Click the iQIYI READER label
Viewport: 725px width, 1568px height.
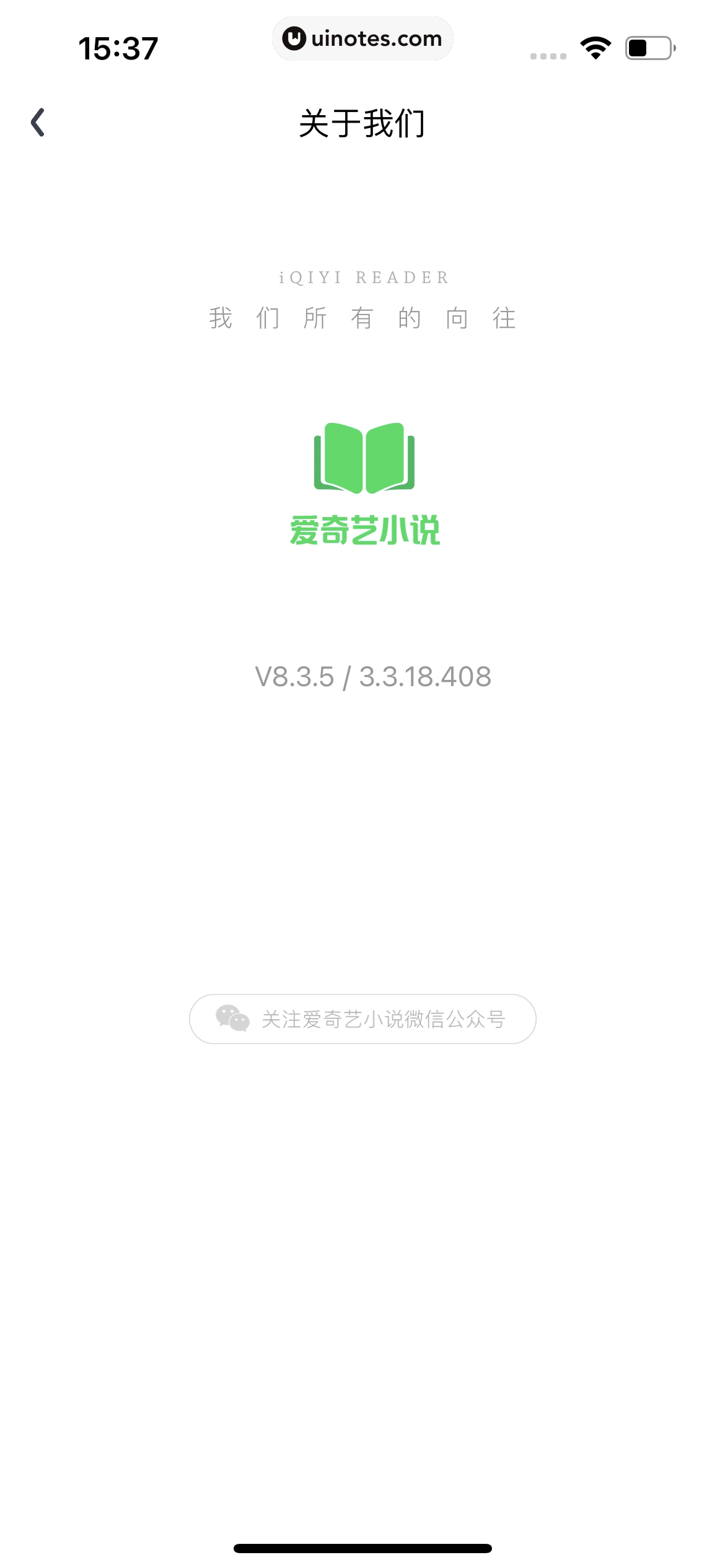pos(362,277)
